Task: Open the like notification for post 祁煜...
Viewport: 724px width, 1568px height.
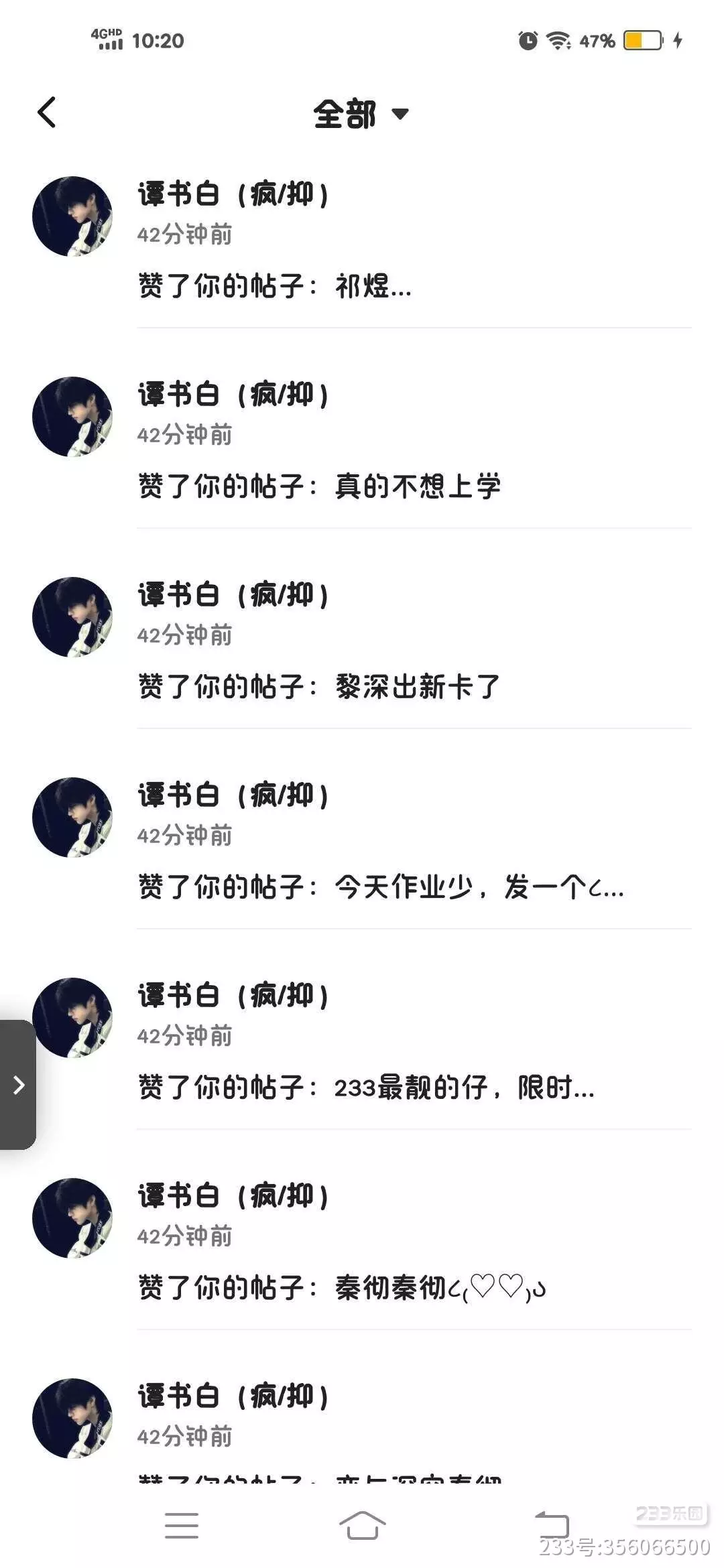Action: (x=274, y=286)
